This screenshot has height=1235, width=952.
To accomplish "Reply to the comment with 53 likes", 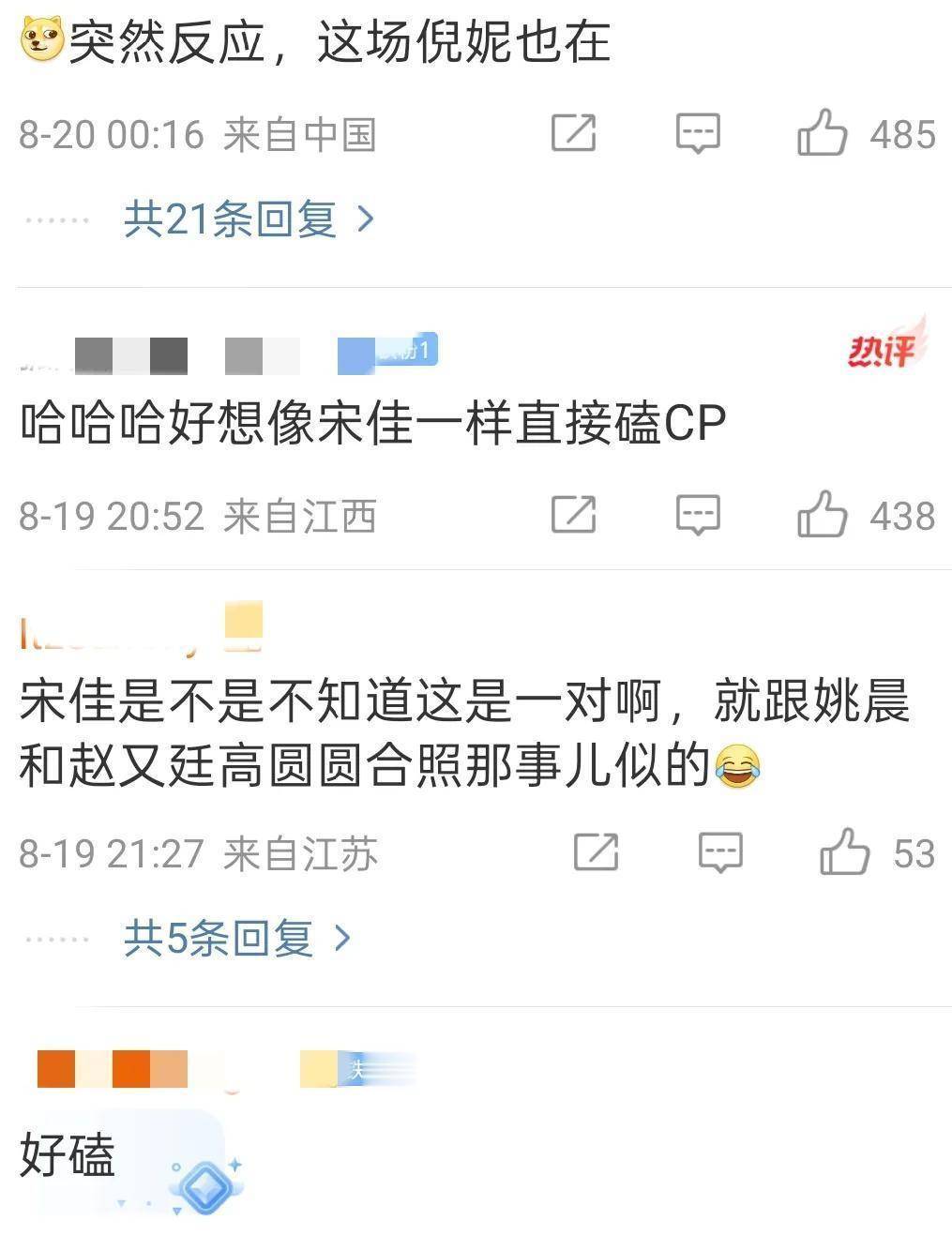I will (x=720, y=852).
